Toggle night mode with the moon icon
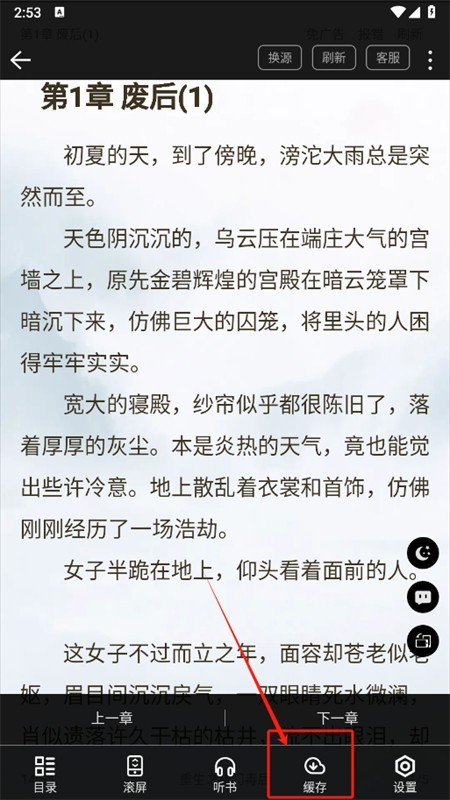Image resolution: width=450 pixels, height=800 pixels. 422,553
